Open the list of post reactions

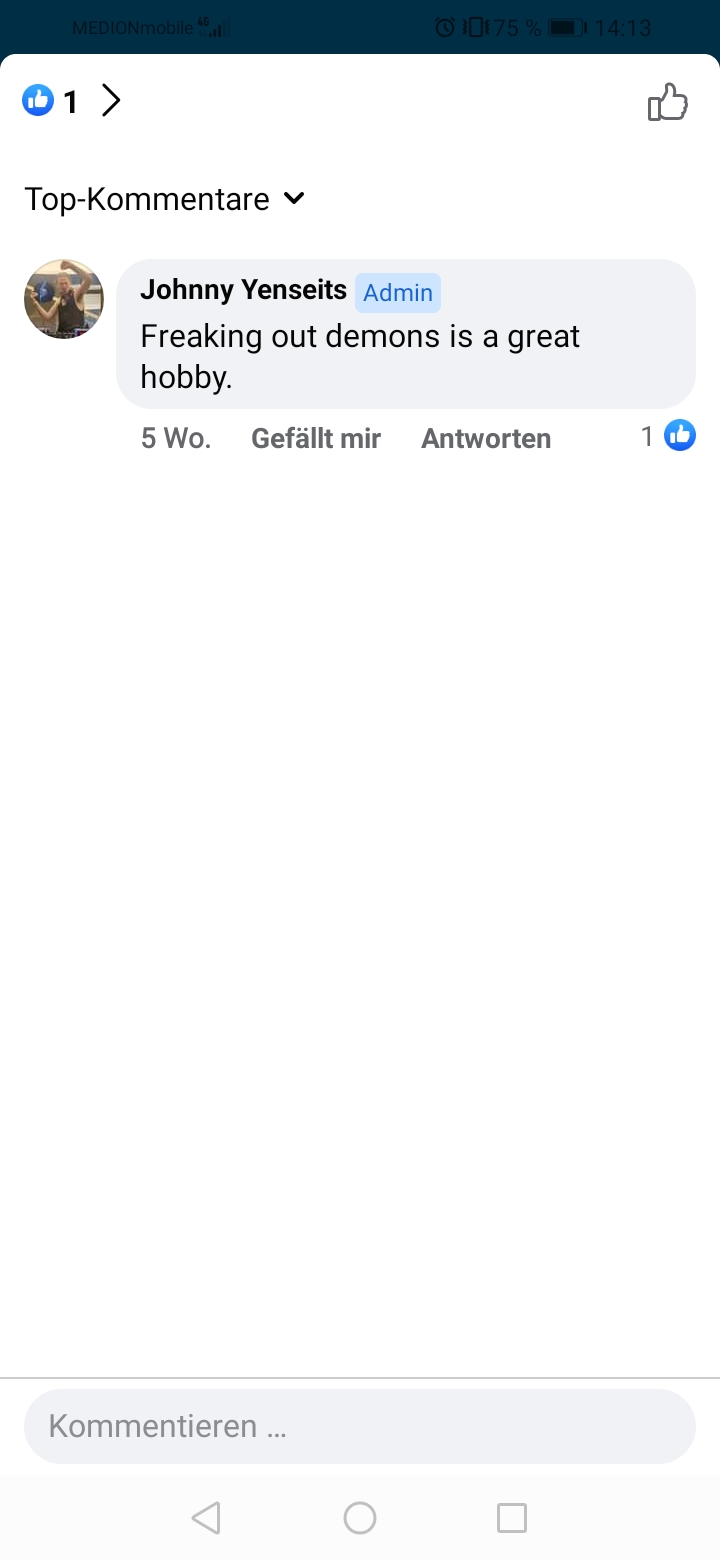click(x=71, y=101)
